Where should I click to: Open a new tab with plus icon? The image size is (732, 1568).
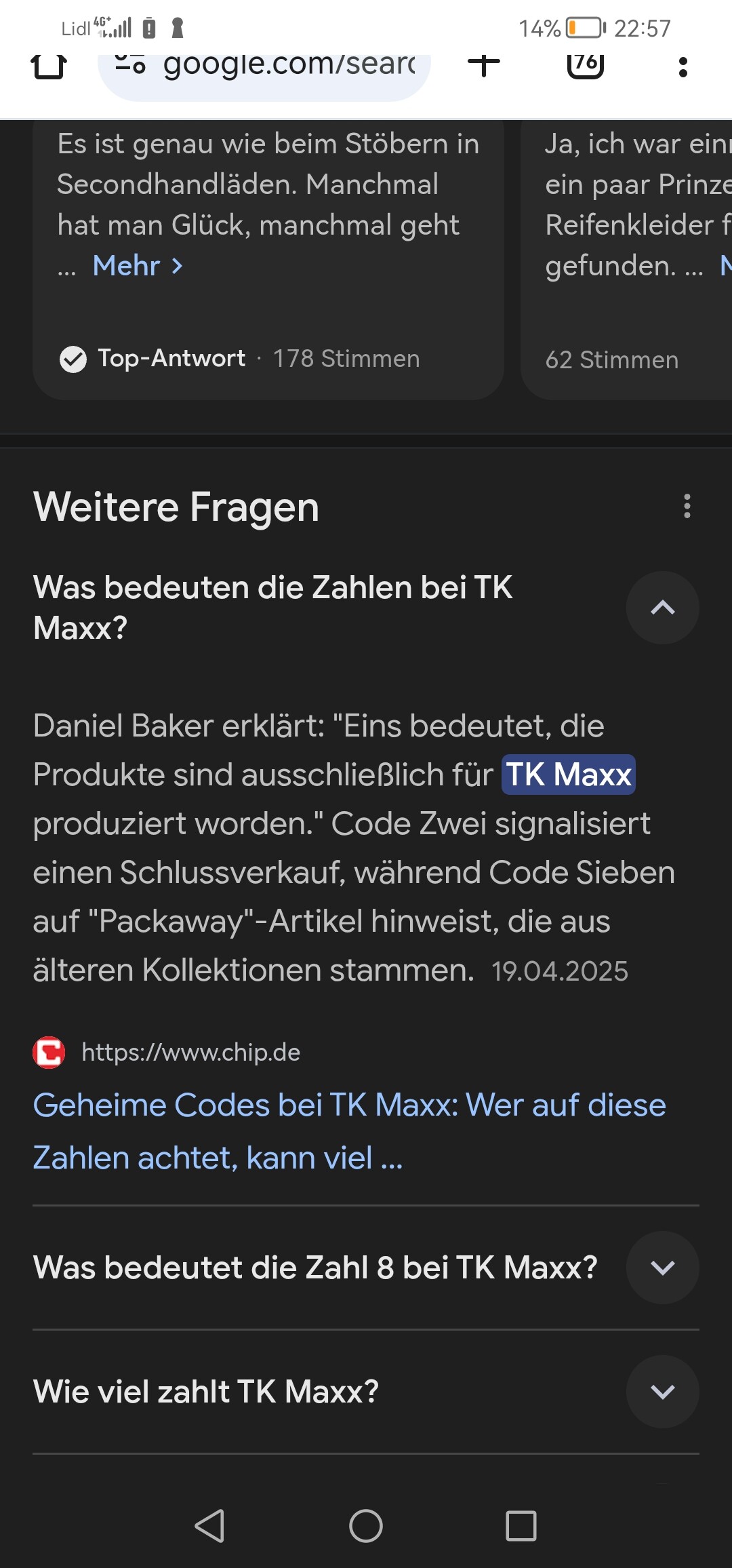(484, 66)
